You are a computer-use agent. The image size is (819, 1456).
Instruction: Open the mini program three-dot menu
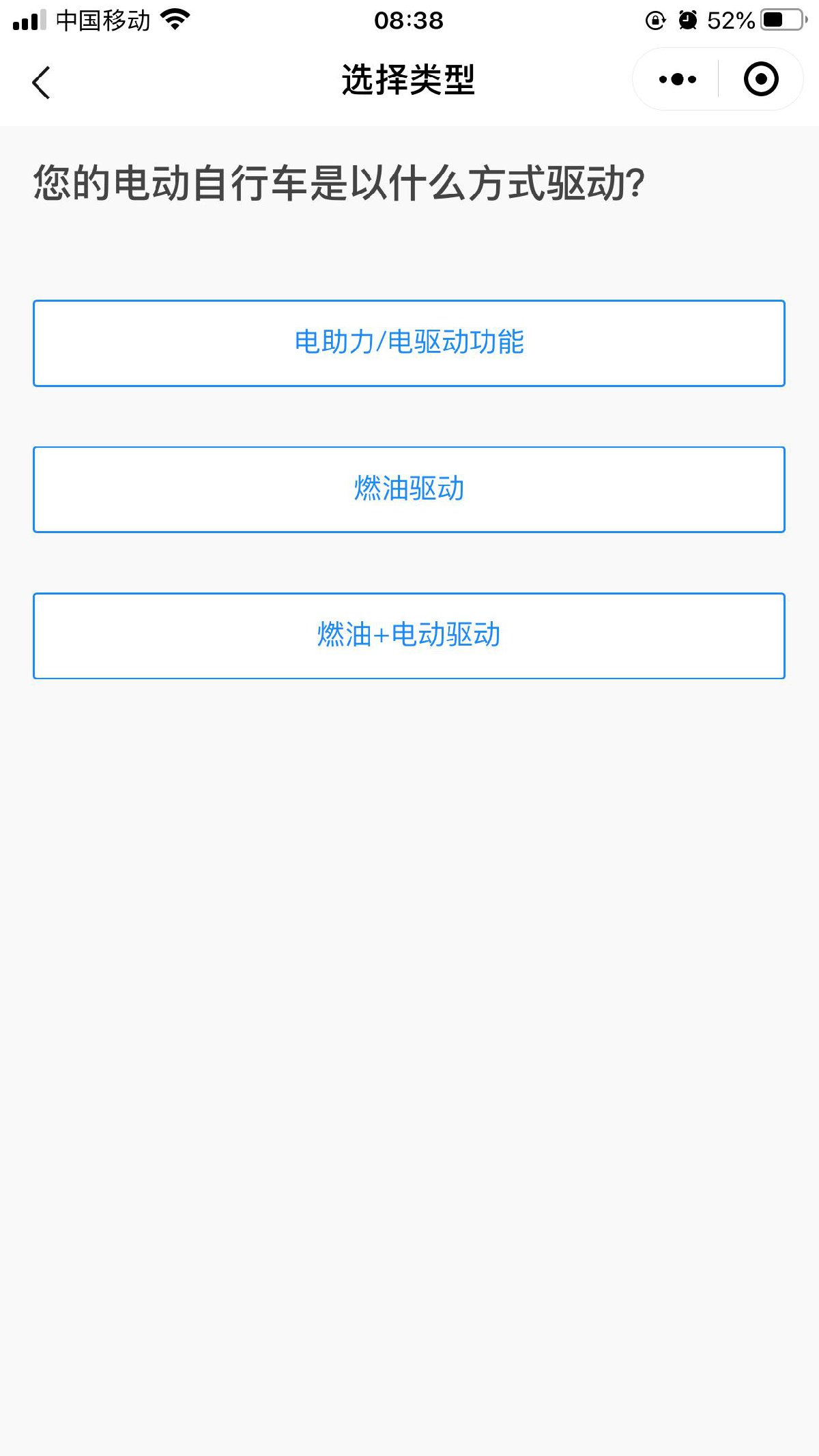677,80
